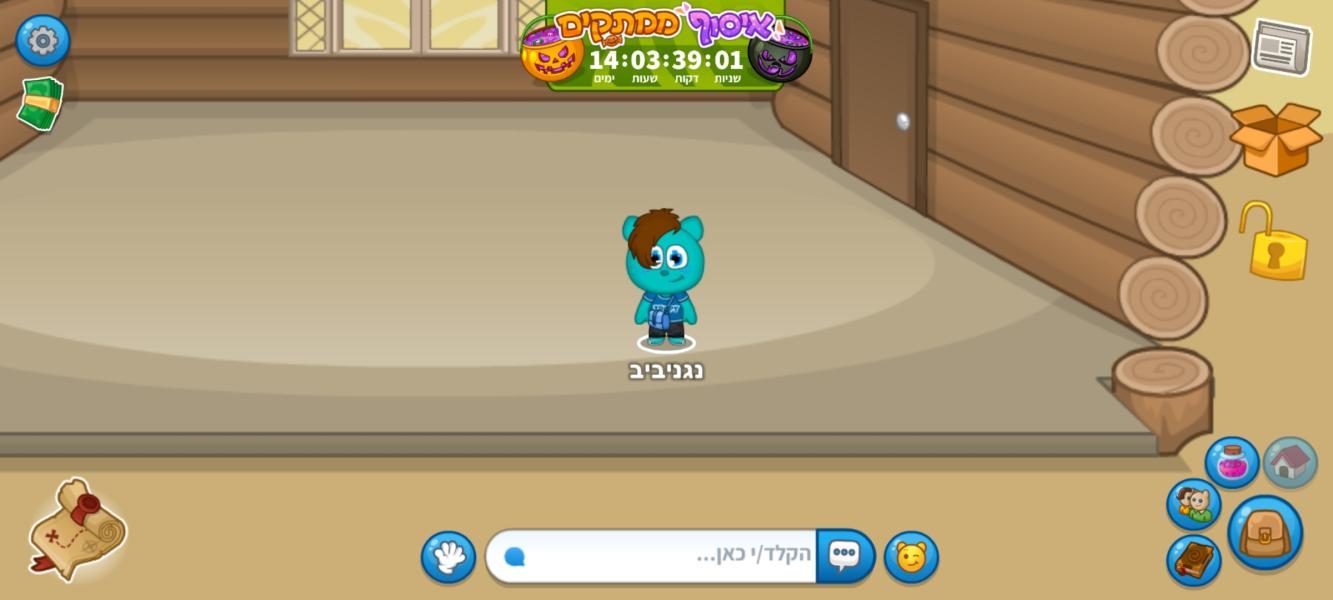Open the brown book button
The image size is (1333, 600).
pos(1193,561)
